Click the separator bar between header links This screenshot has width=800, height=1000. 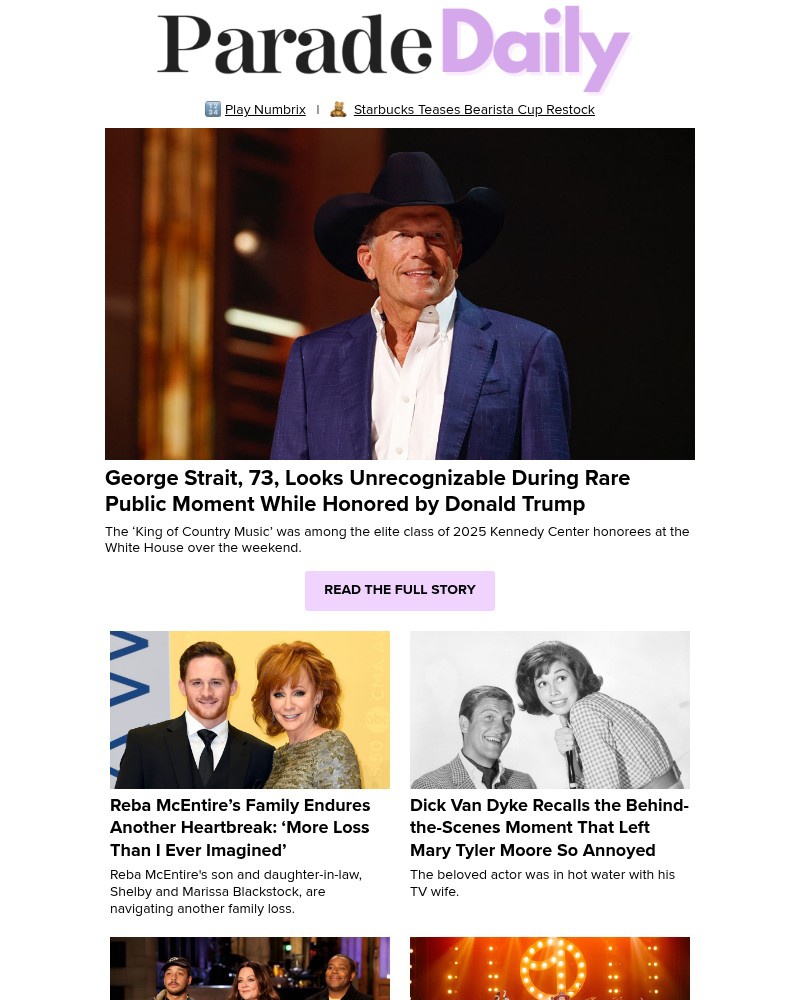[317, 110]
